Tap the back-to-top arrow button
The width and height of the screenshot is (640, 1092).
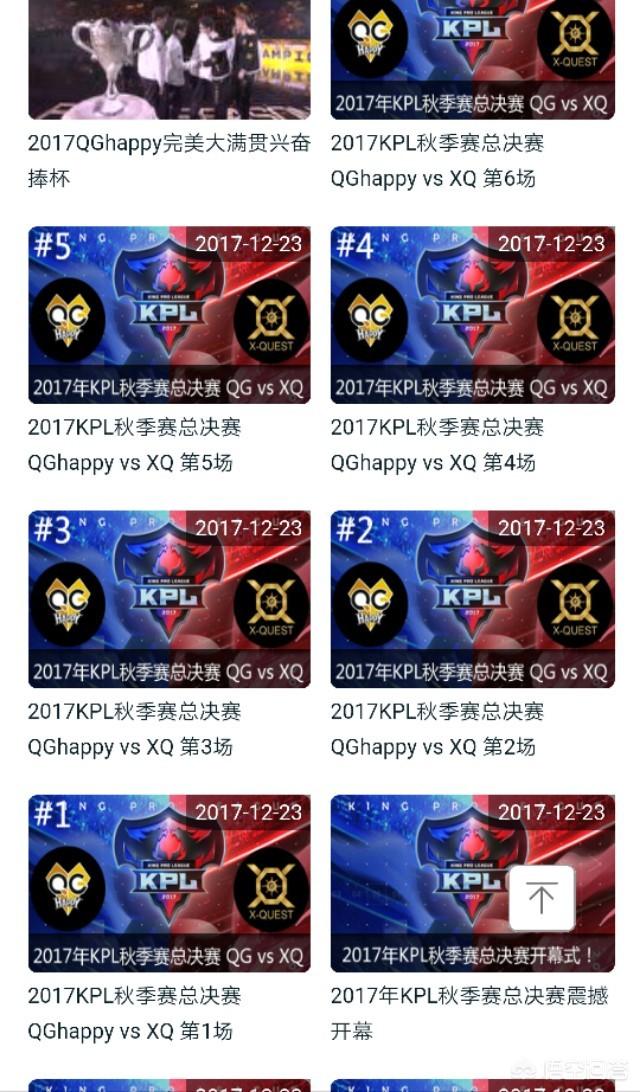click(x=541, y=898)
